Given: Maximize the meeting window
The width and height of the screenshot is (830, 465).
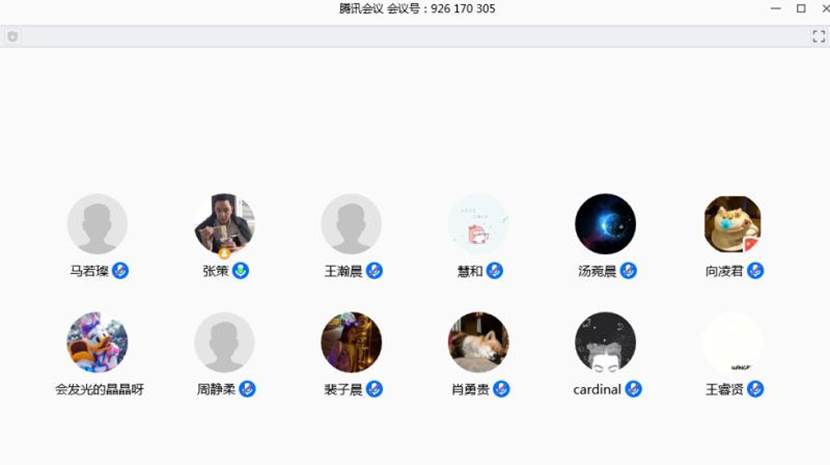Looking at the screenshot, I should pos(801,8).
